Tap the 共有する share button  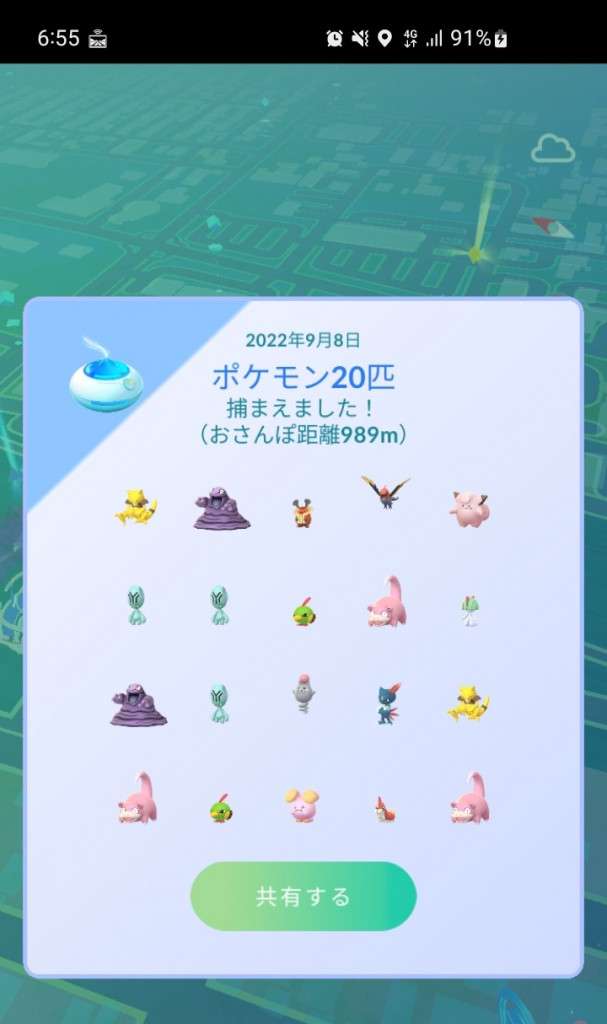coord(303,896)
